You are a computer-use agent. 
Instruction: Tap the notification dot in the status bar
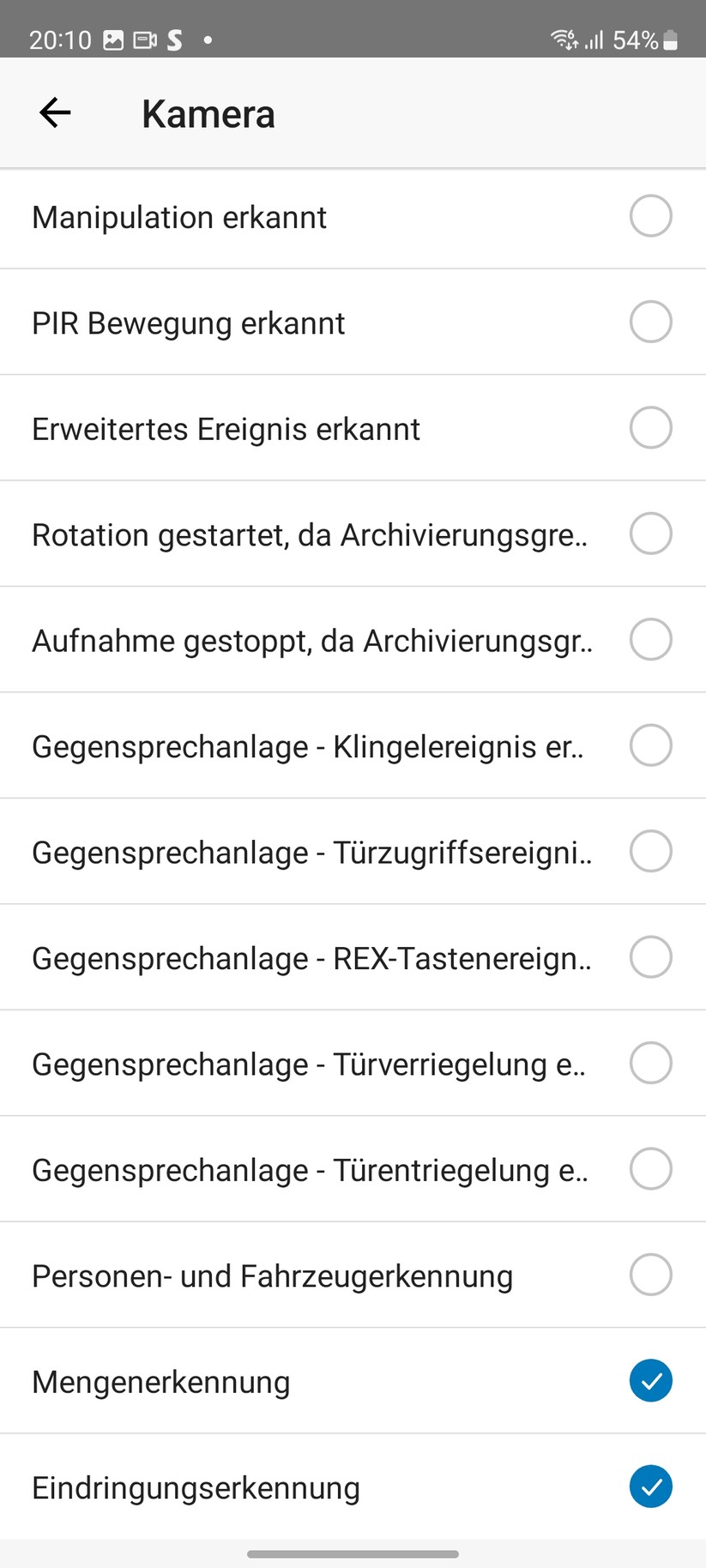coord(206,40)
